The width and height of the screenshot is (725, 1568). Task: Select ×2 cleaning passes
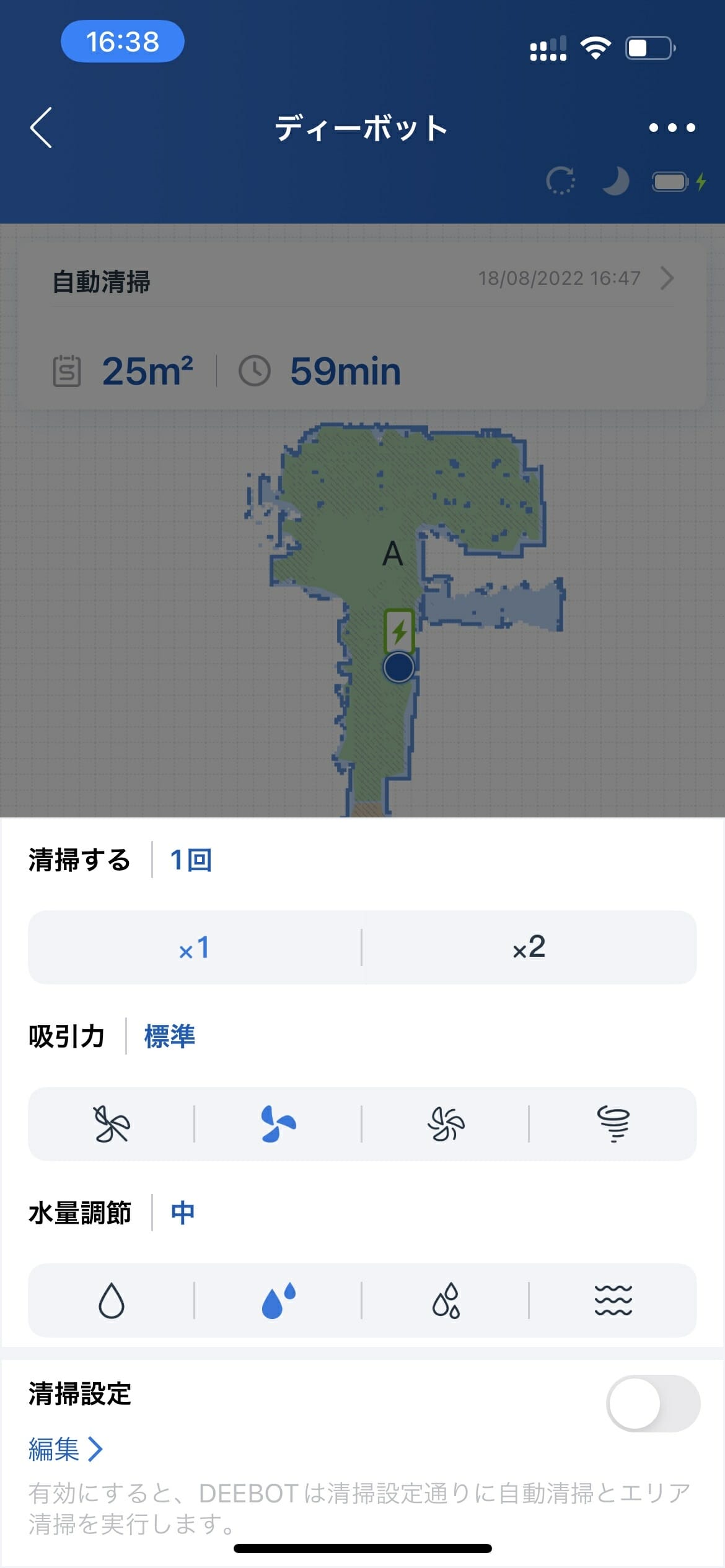coord(529,947)
